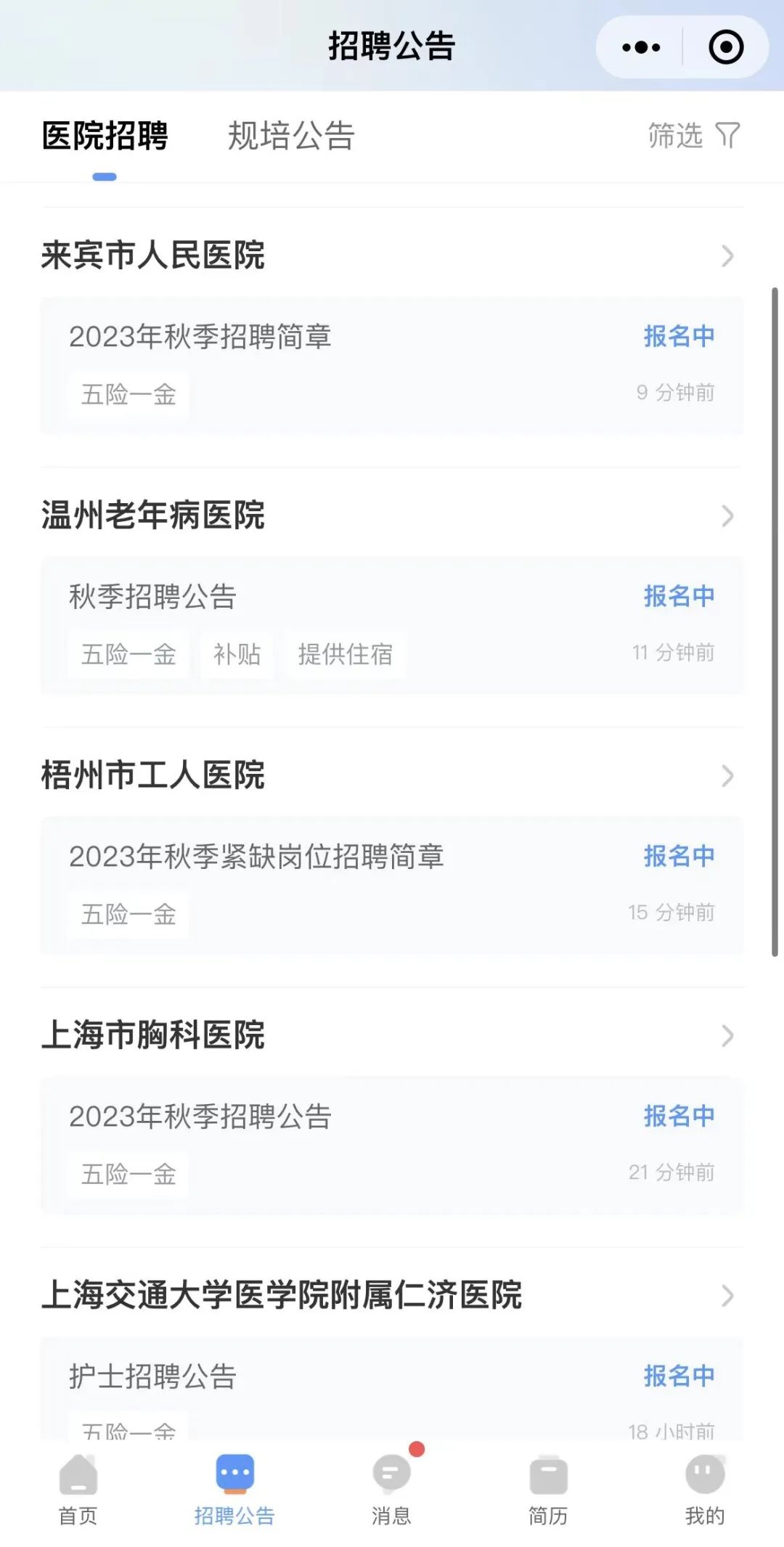The width and height of the screenshot is (784, 1547).
Task: View 2023年秋季招聘公告 card
Action: 392,1144
